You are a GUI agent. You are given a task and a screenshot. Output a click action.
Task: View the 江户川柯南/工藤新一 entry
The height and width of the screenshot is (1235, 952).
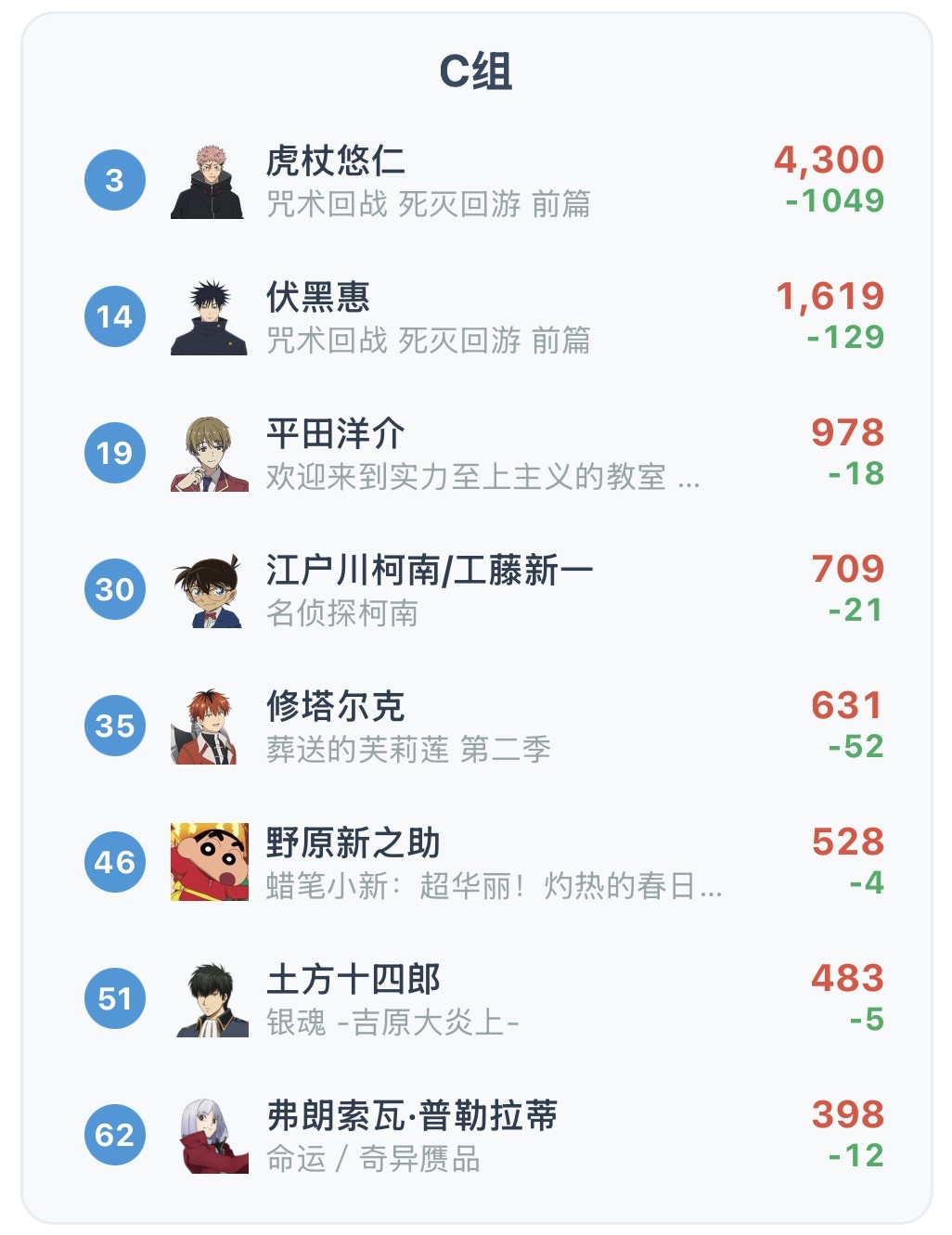click(476, 589)
